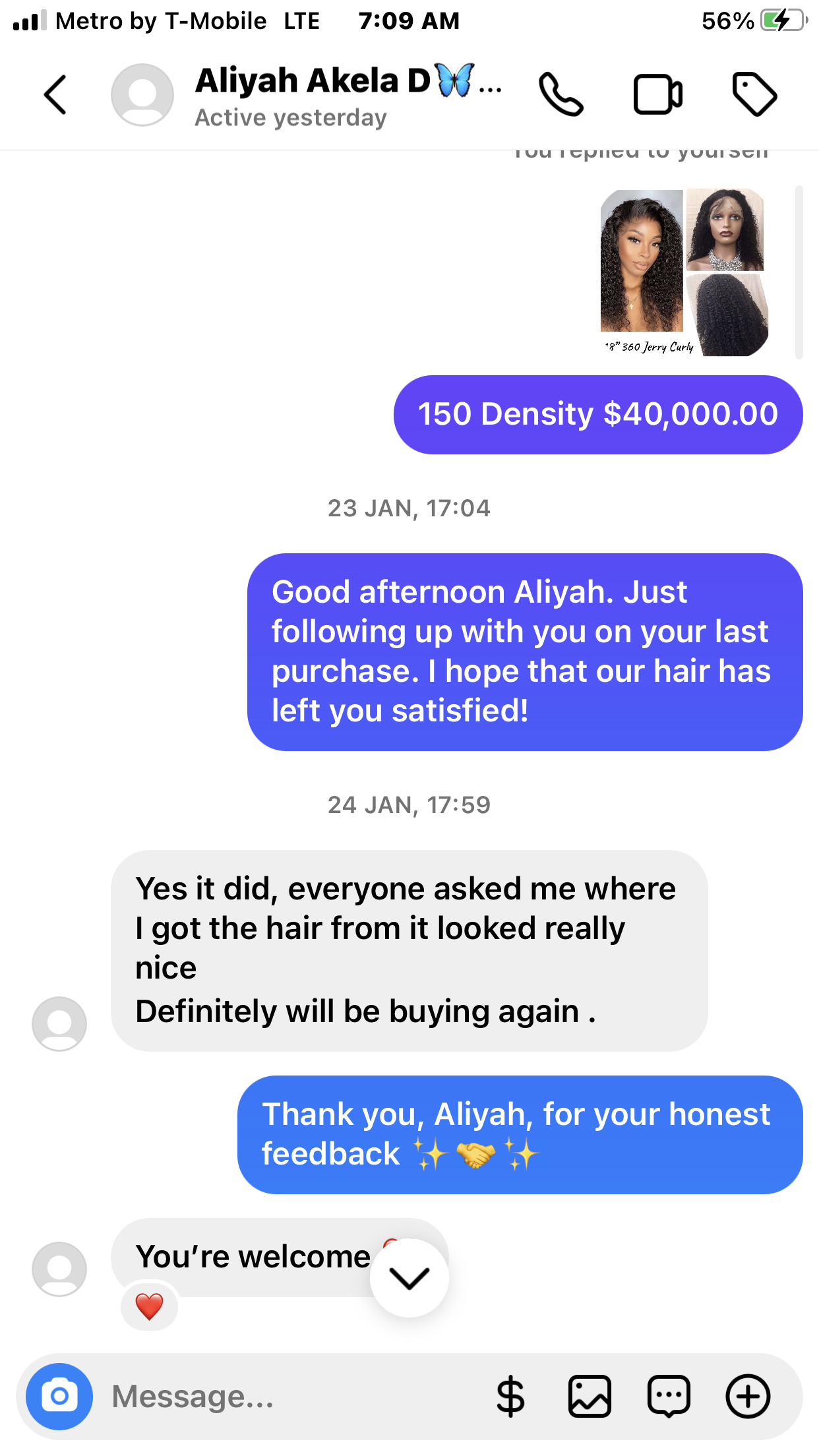Open more options plus icon
The image size is (819, 1456).
748,1397
